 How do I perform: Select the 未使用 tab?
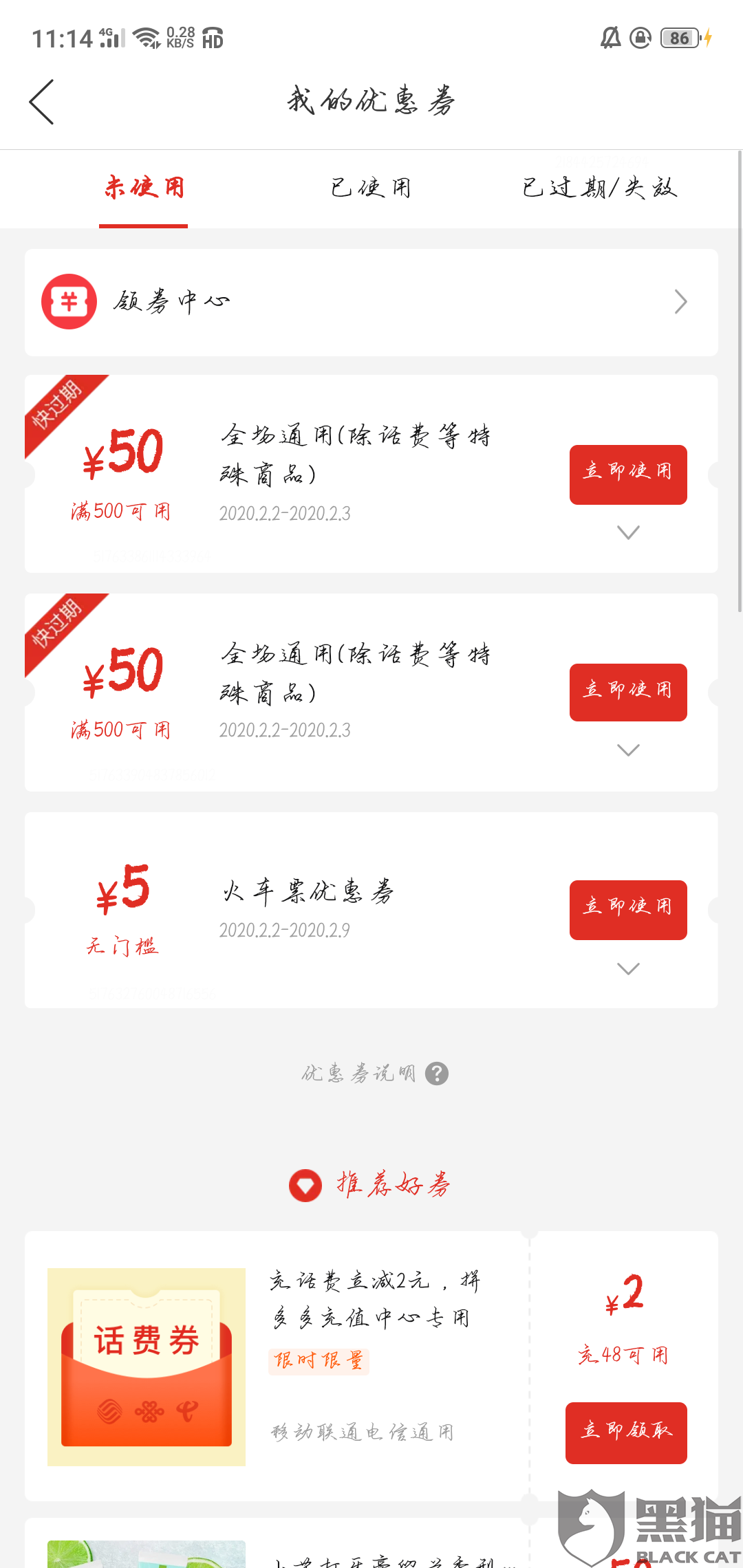coord(144,188)
